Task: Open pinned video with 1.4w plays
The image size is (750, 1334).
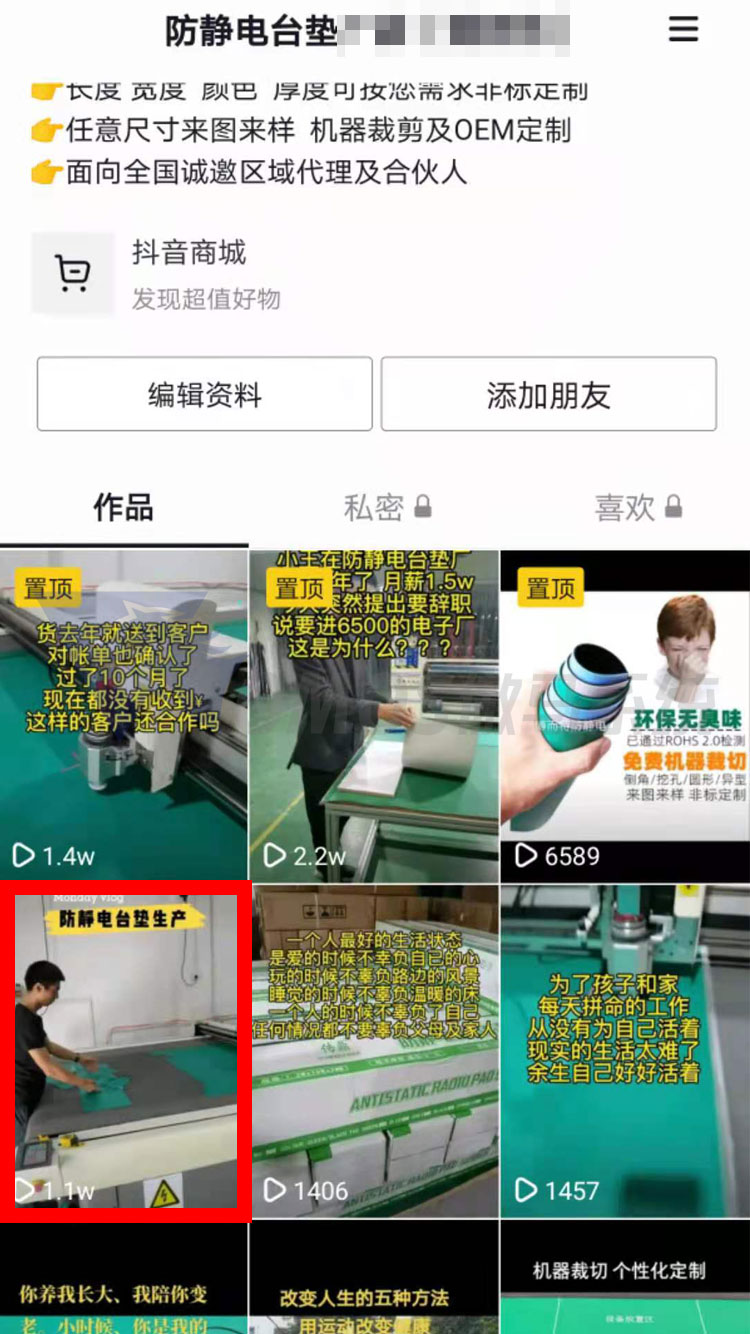Action: (124, 715)
